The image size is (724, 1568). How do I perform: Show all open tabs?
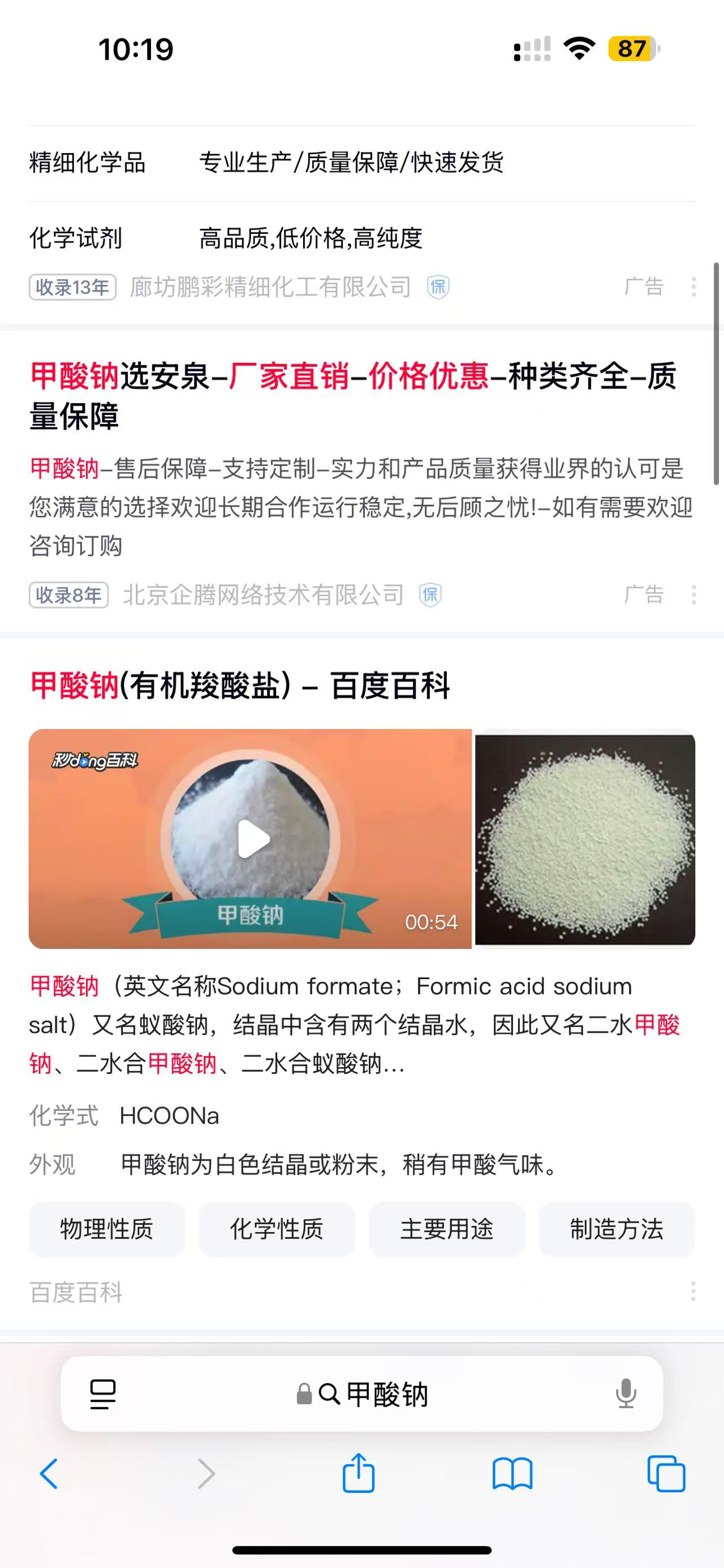point(666,1474)
